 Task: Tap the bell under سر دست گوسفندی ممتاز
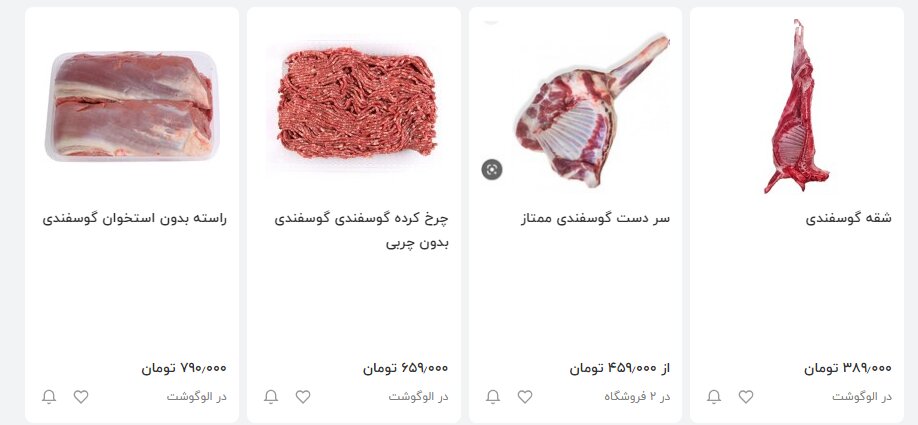[x=493, y=397]
